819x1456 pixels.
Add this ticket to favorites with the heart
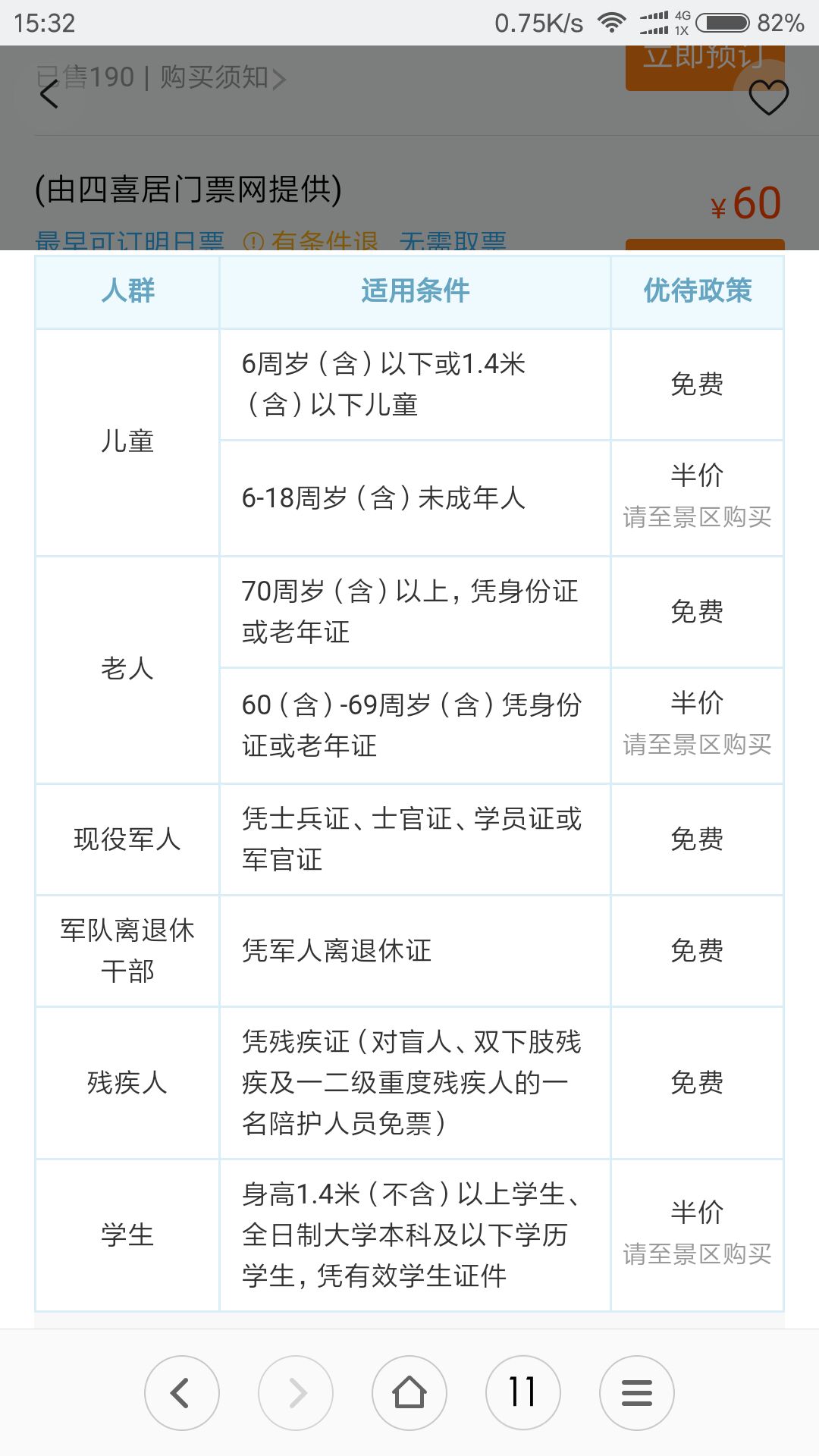(769, 97)
